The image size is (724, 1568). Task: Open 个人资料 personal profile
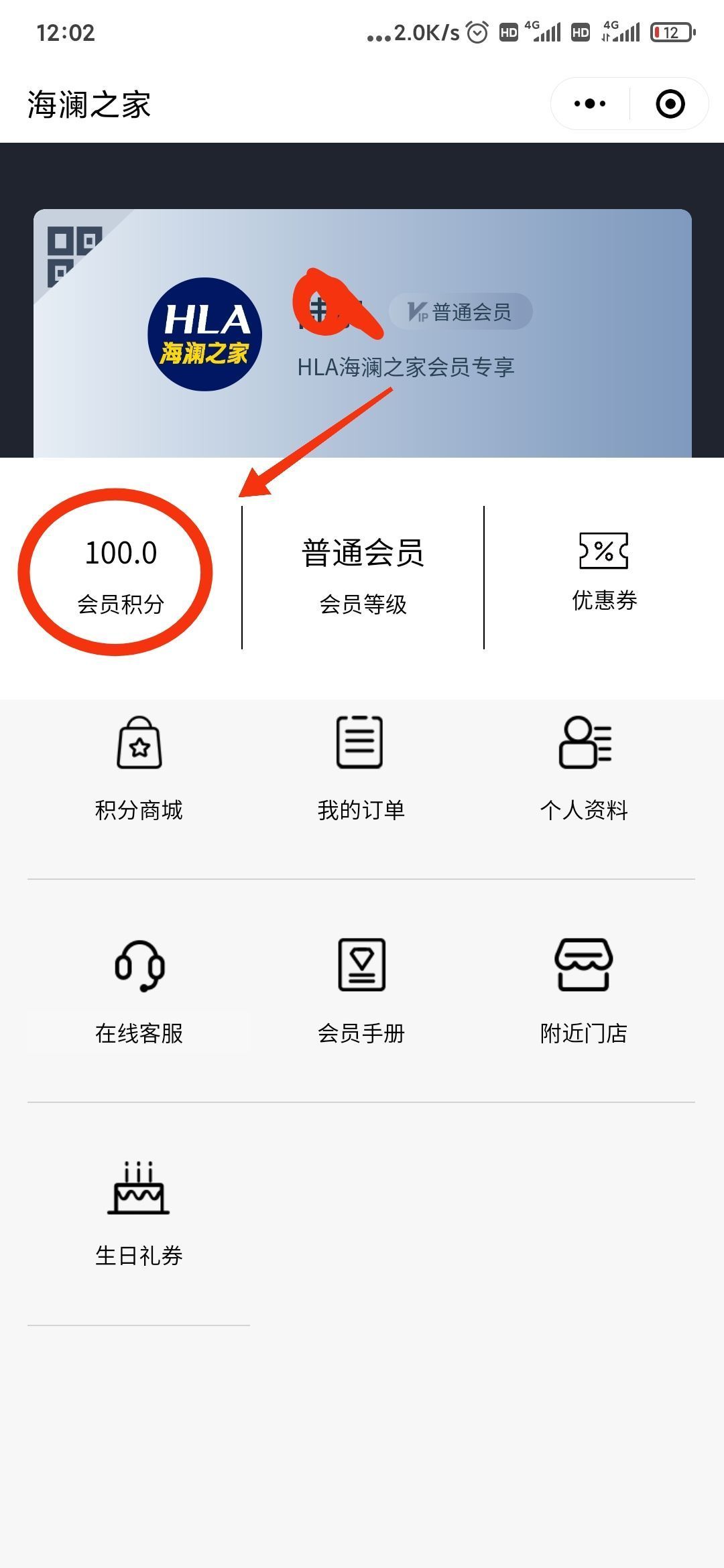584,769
